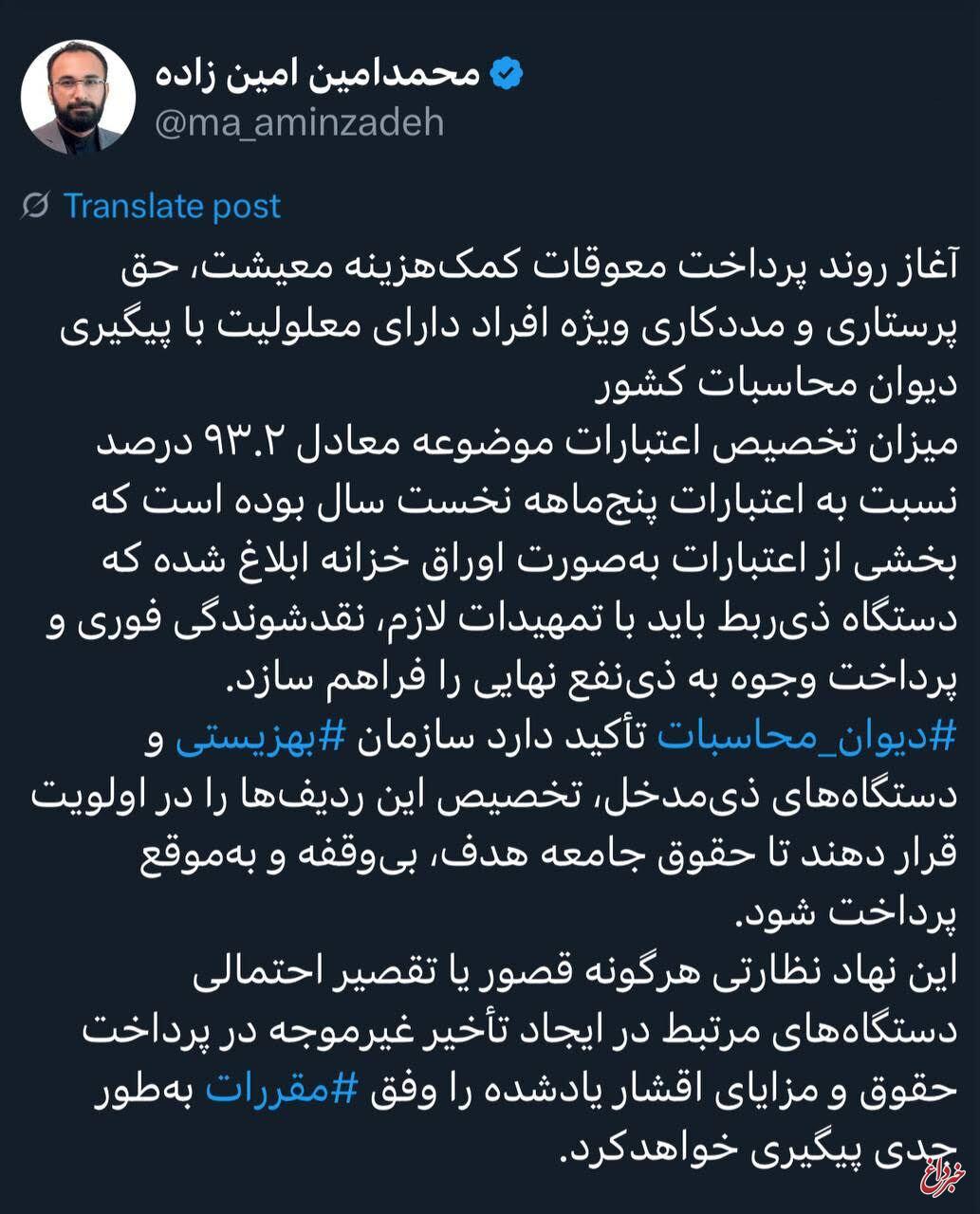Tap Translate post link
This screenshot has width=980, height=1214.
click(171, 206)
